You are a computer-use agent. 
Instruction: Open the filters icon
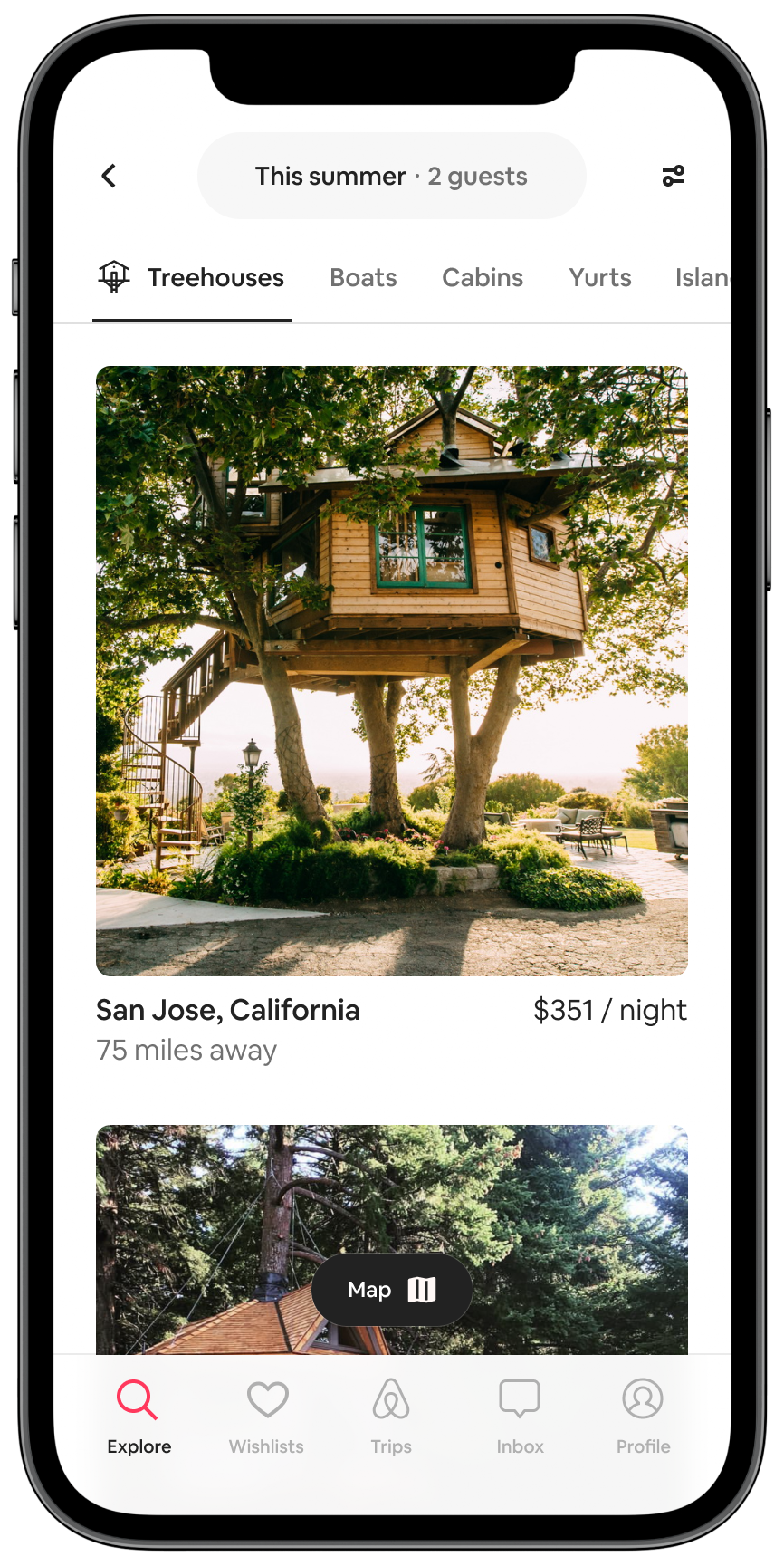point(673,176)
